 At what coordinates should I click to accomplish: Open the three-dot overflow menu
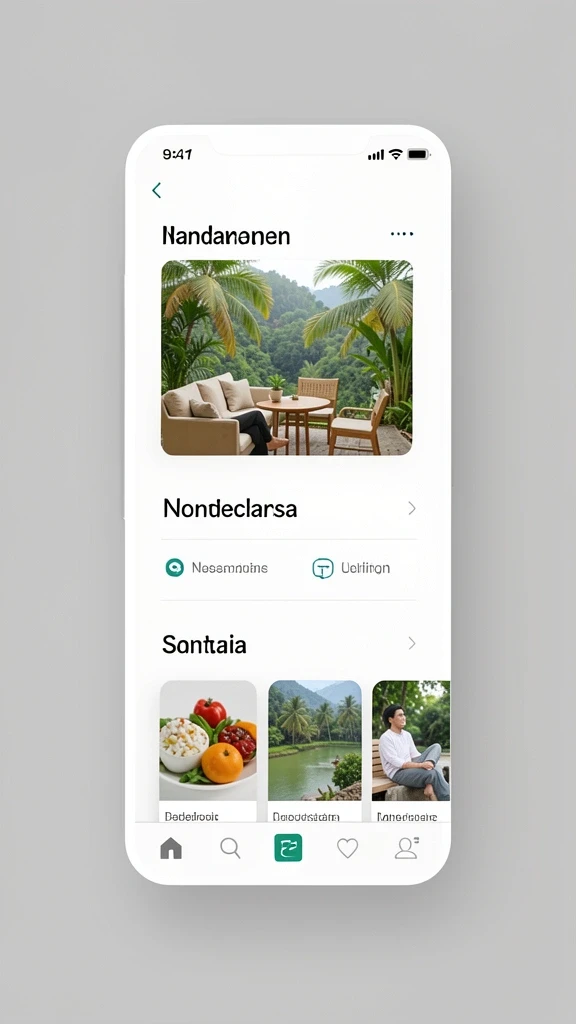(x=402, y=234)
